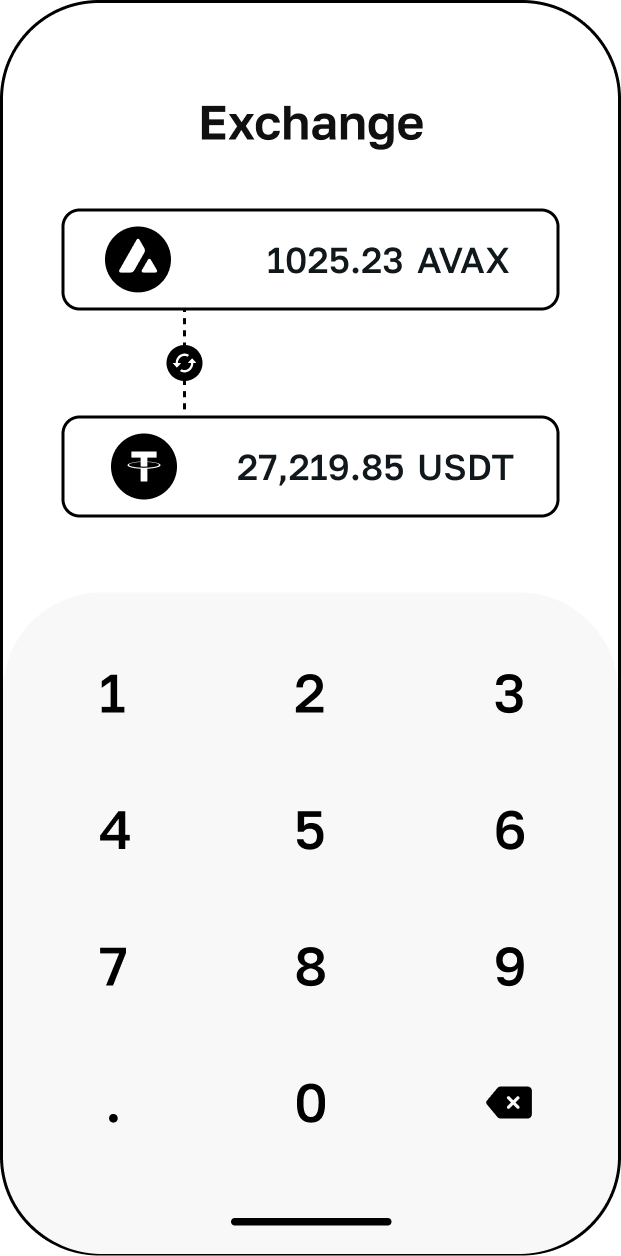Enter digit 5 on the keypad
This screenshot has width=621, height=1256.
tap(310, 831)
